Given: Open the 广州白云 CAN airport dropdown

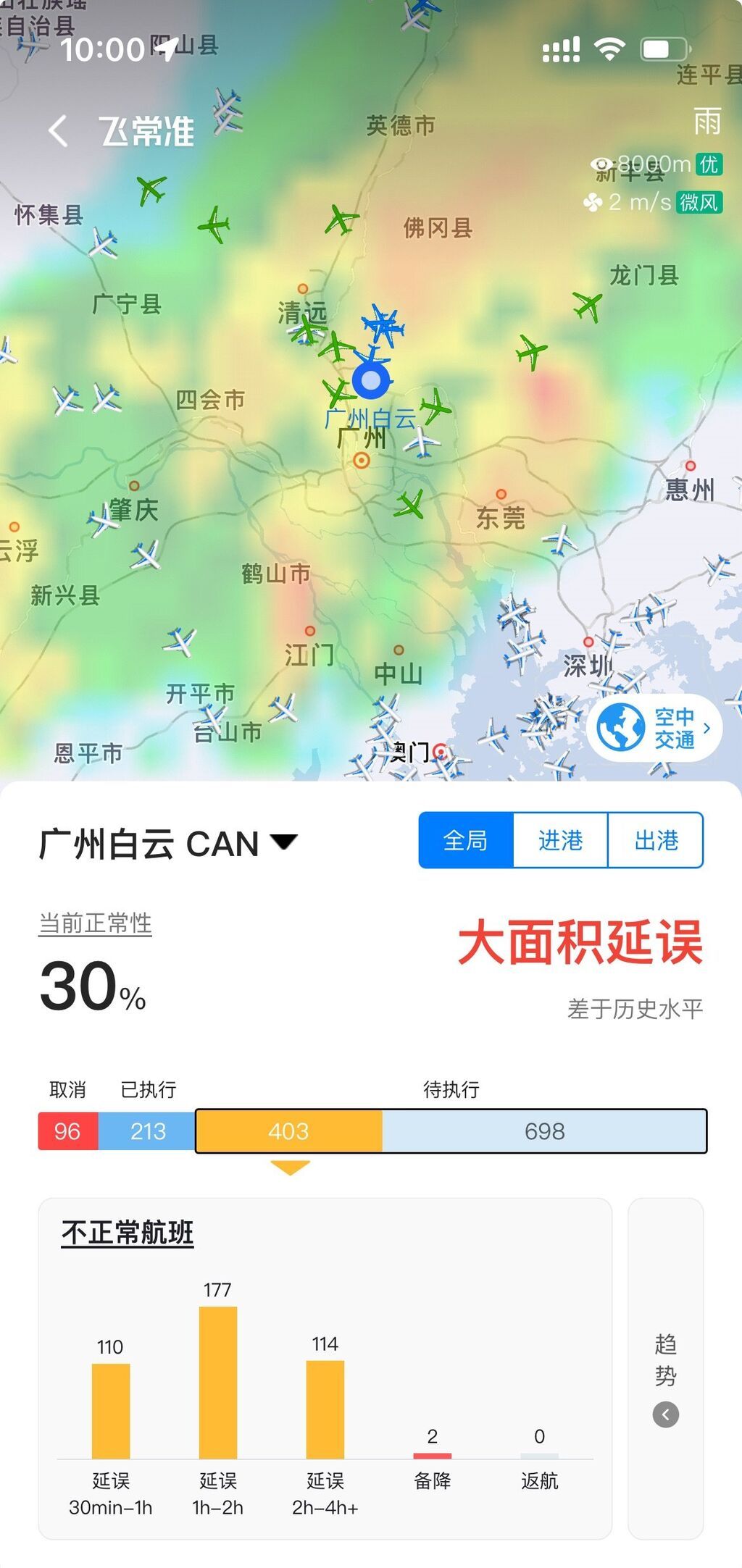Looking at the screenshot, I should pos(168,843).
